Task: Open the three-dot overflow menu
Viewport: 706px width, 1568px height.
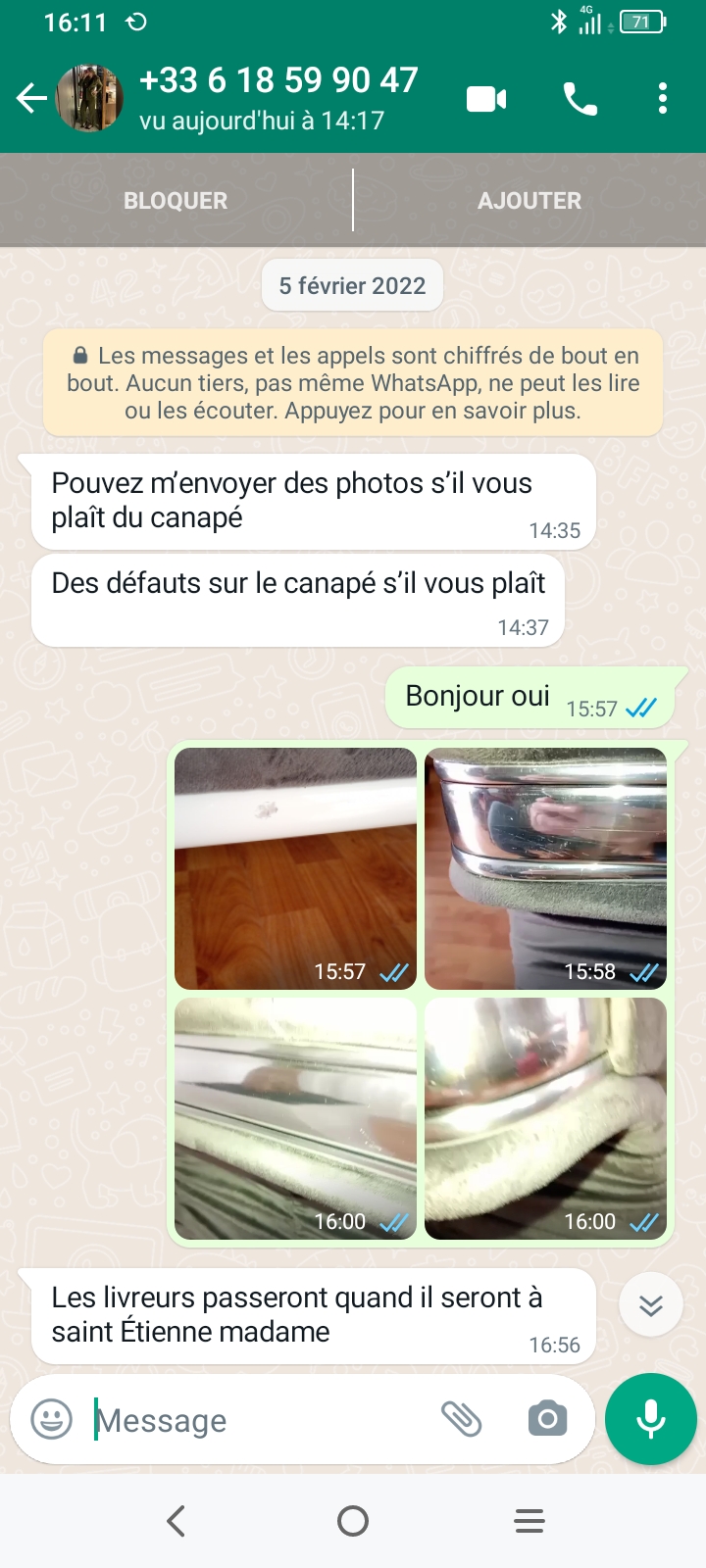Action: [x=663, y=99]
